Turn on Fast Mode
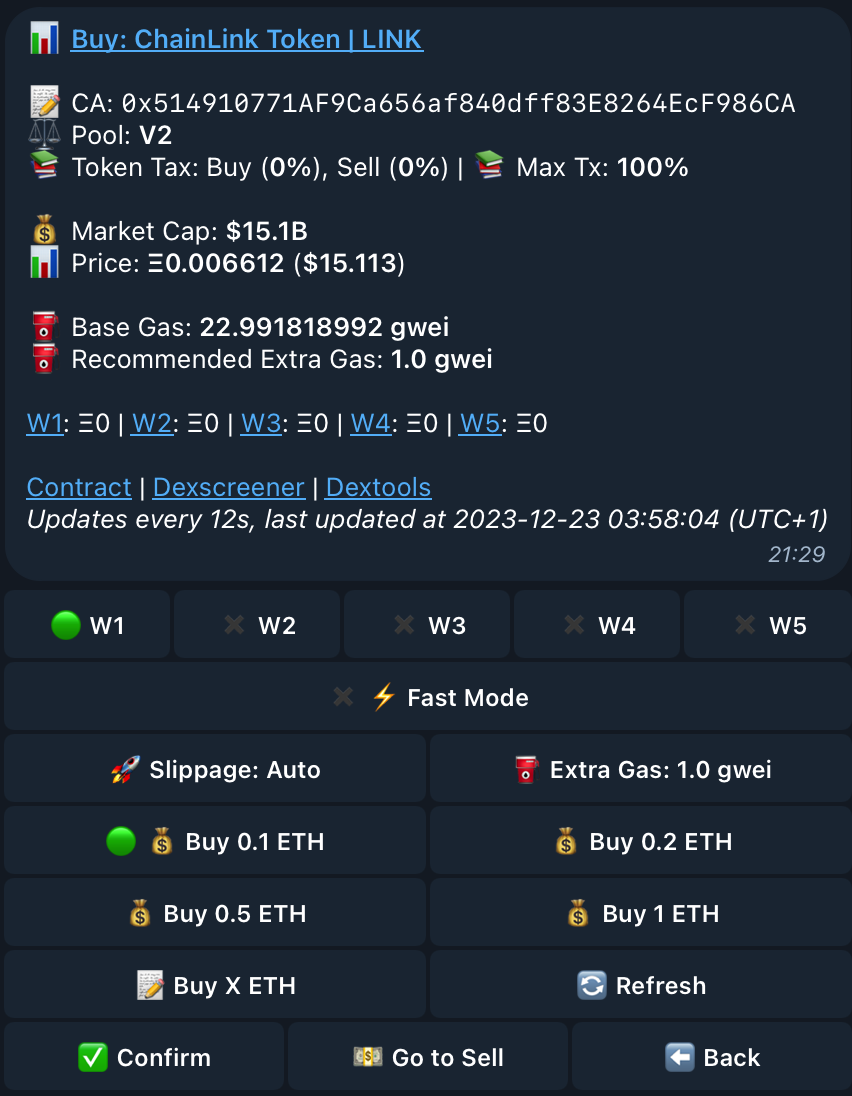Screen dimensions: 852x1096 428,698
